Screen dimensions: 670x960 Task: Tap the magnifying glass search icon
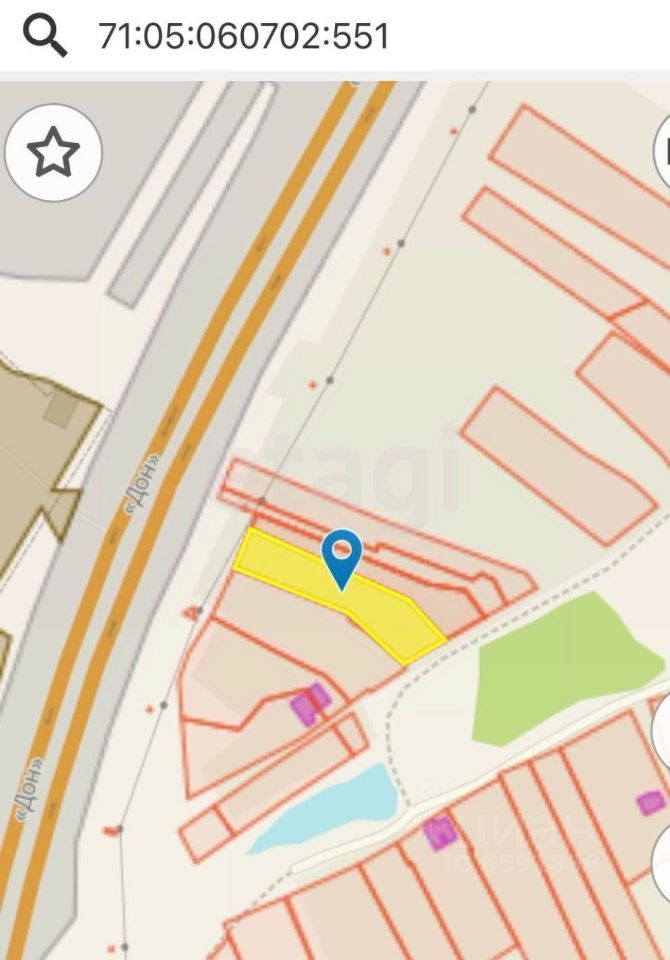[45, 36]
